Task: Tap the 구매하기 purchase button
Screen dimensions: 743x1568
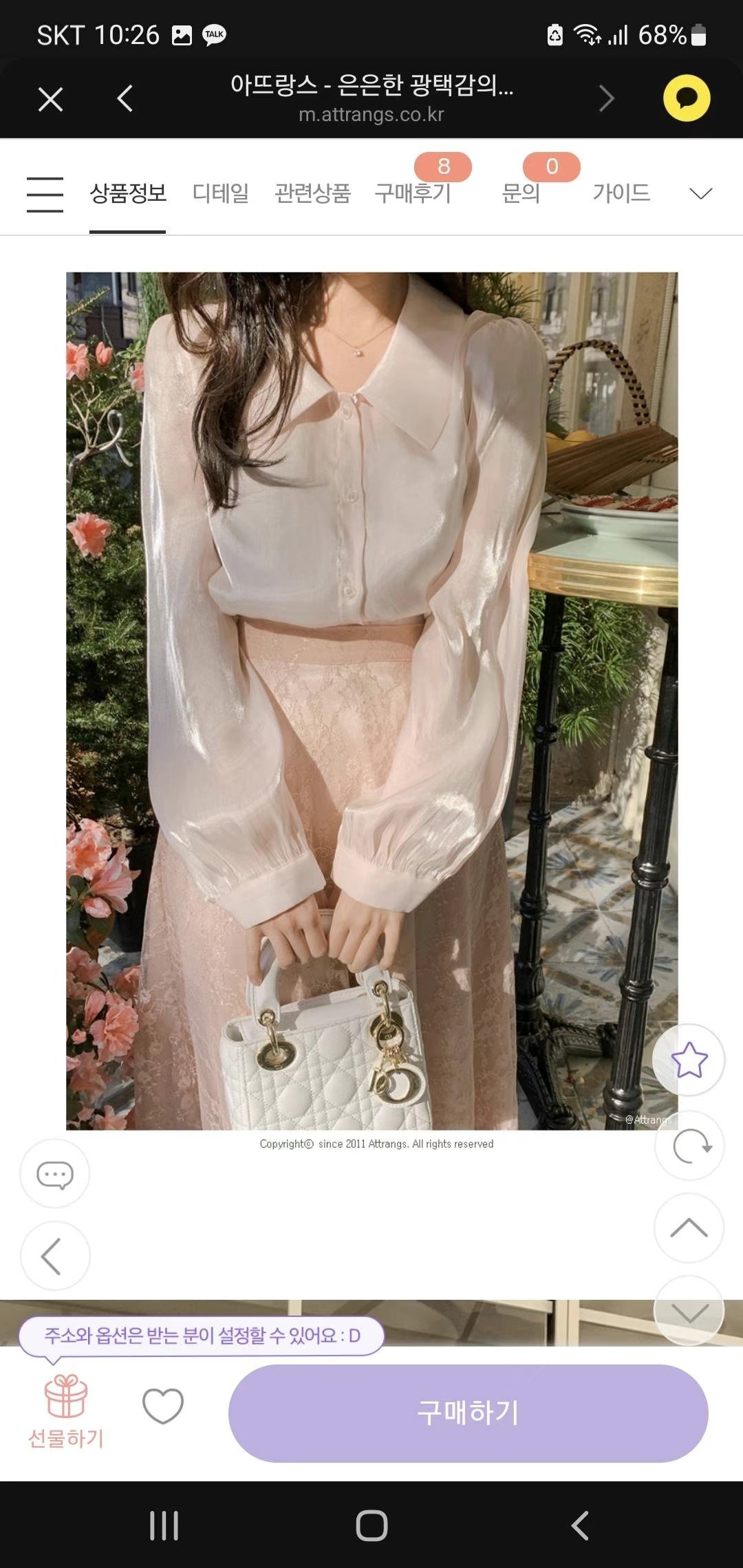Action: (468, 1413)
